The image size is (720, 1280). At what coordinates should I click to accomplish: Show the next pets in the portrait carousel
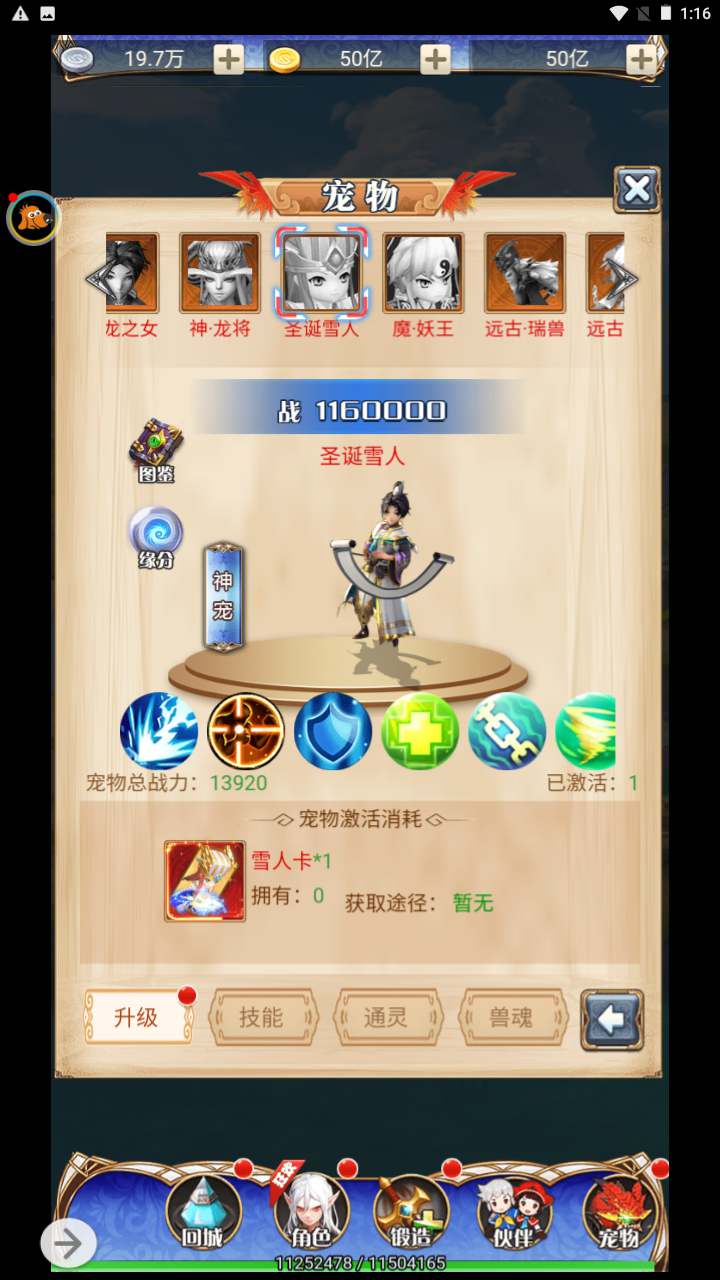pos(626,278)
